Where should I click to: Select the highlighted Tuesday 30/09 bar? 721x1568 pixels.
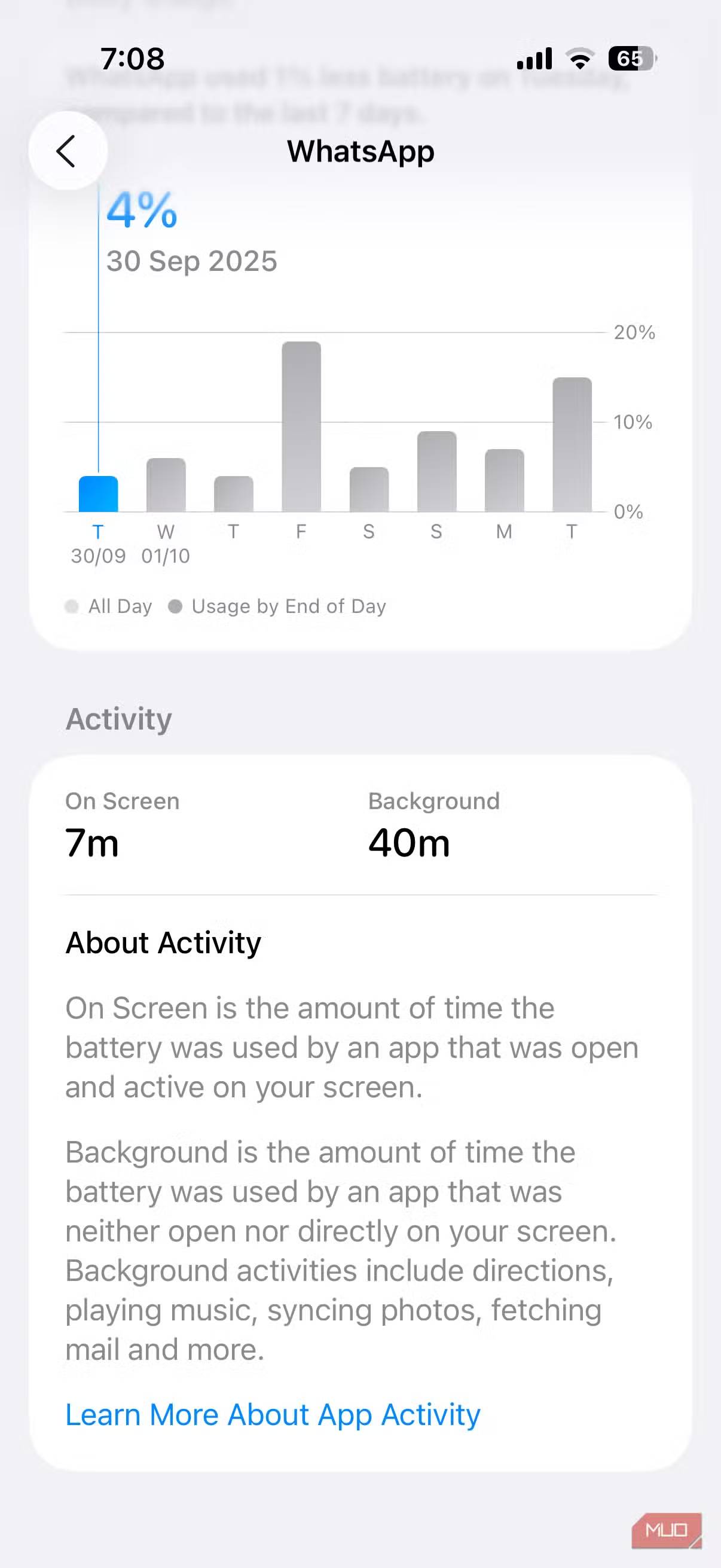(97, 493)
